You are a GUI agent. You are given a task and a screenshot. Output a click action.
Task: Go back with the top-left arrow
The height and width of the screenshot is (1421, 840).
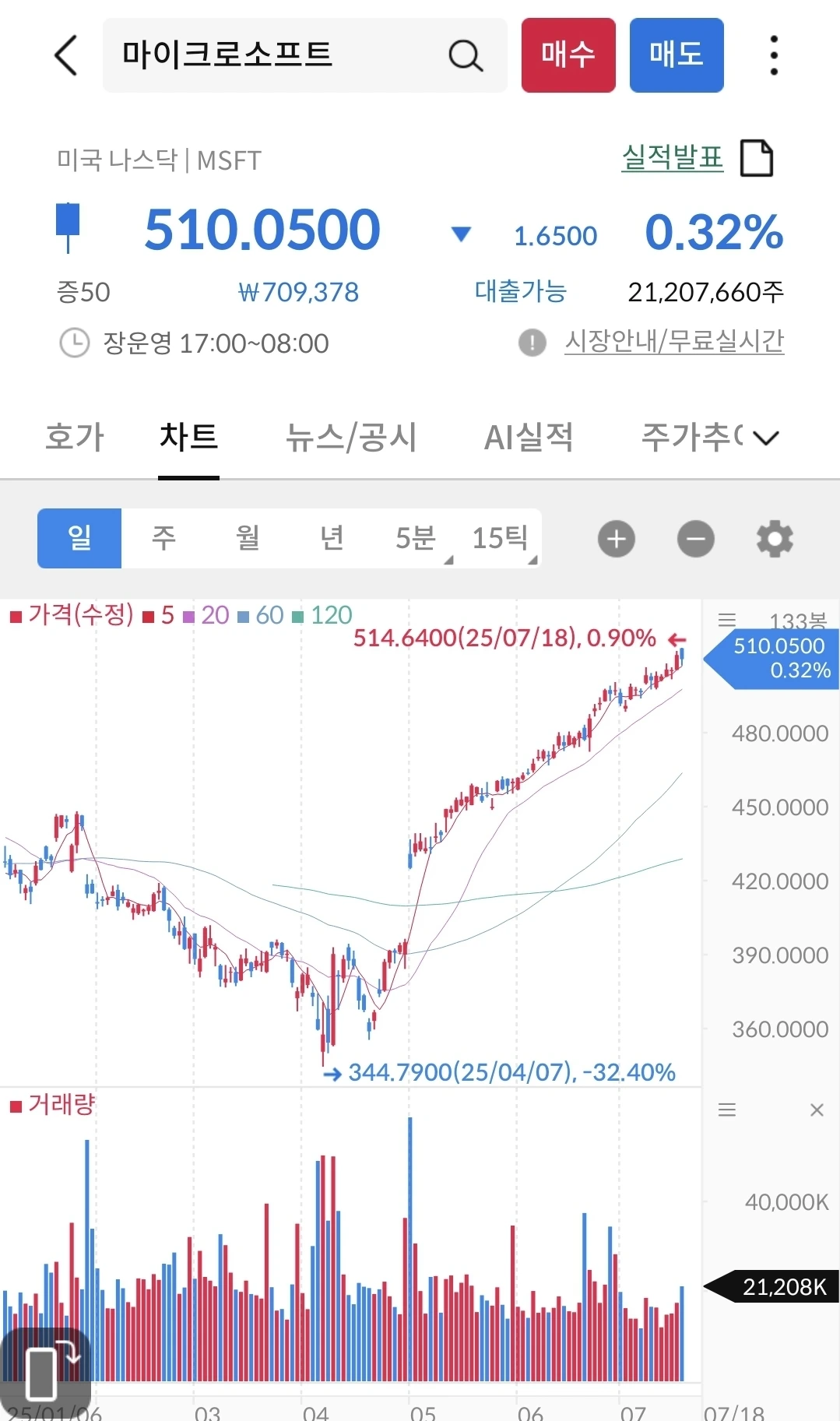(66, 55)
